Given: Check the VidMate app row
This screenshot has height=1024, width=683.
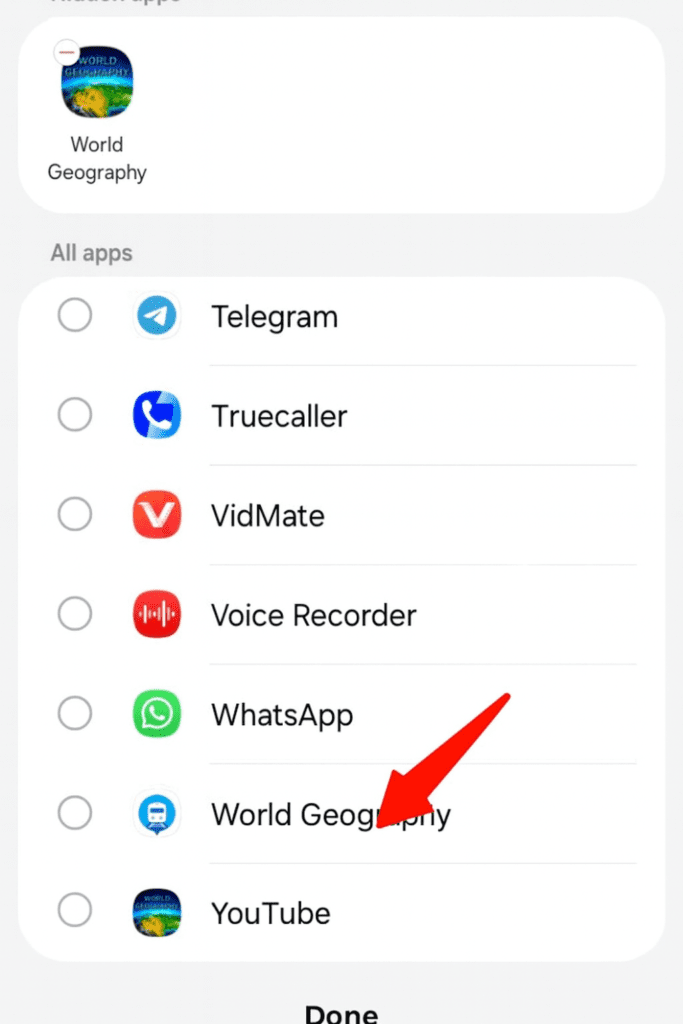Looking at the screenshot, I should coord(75,515).
